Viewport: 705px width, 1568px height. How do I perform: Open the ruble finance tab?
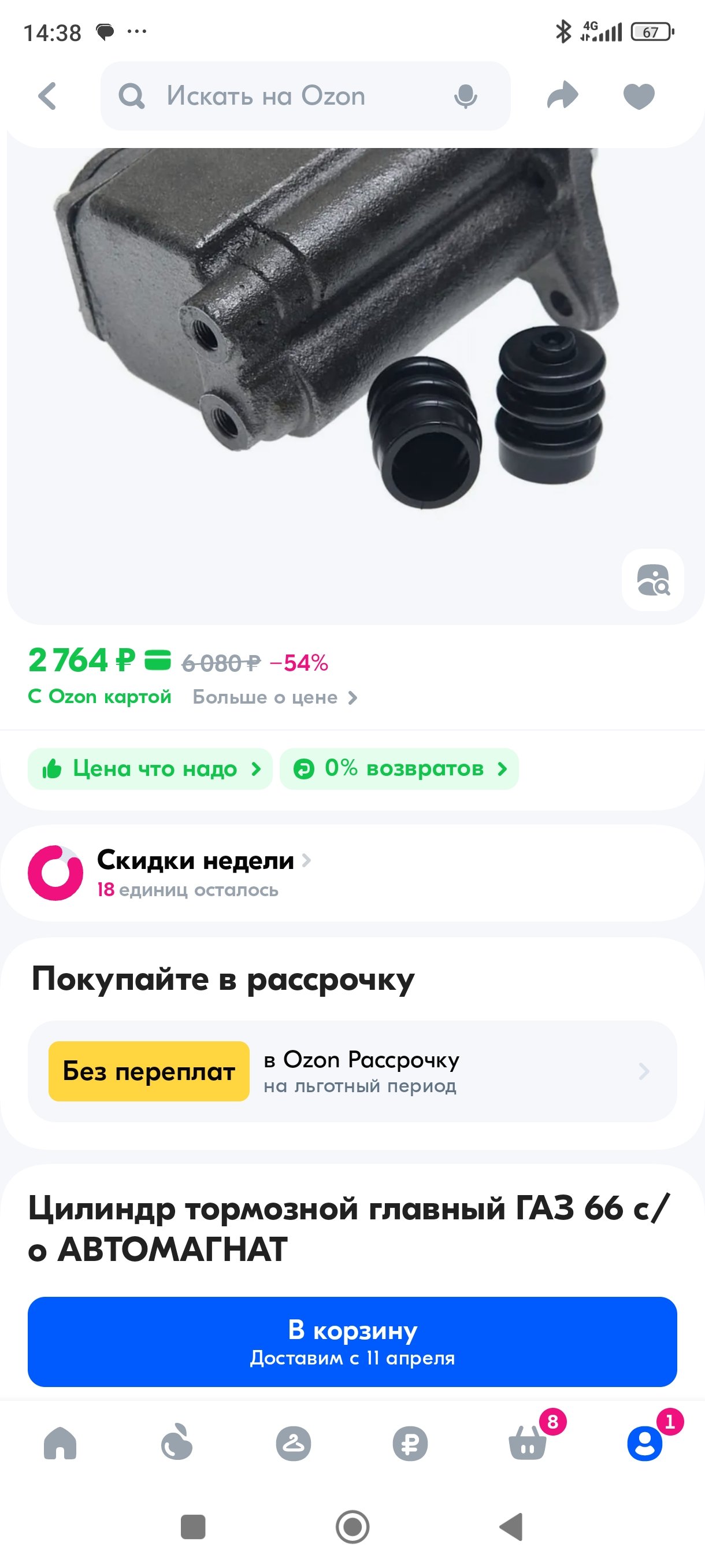tap(411, 1443)
